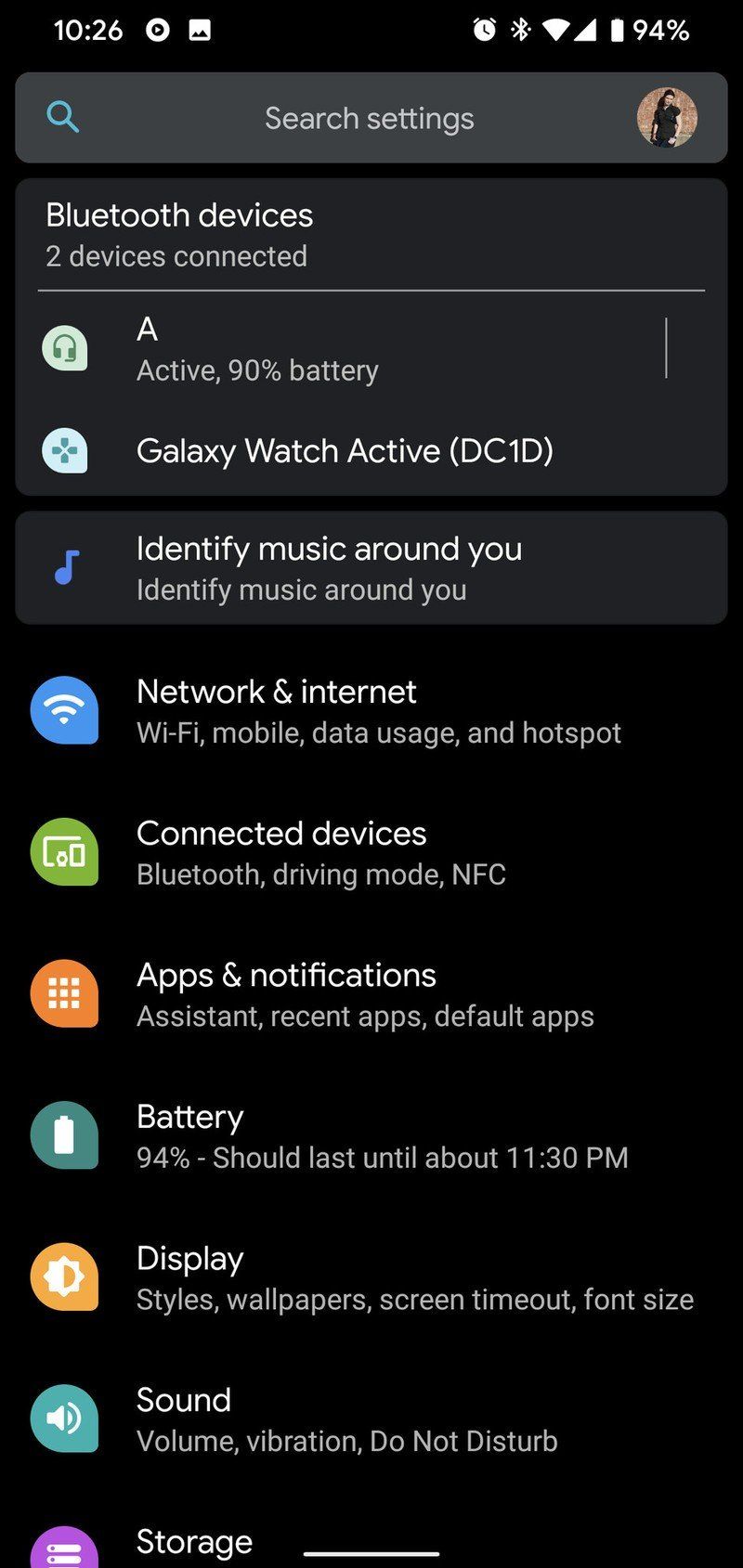This screenshot has width=743, height=1568.
Task: Select the Galaxy Watch Active icon
Action: [x=64, y=451]
